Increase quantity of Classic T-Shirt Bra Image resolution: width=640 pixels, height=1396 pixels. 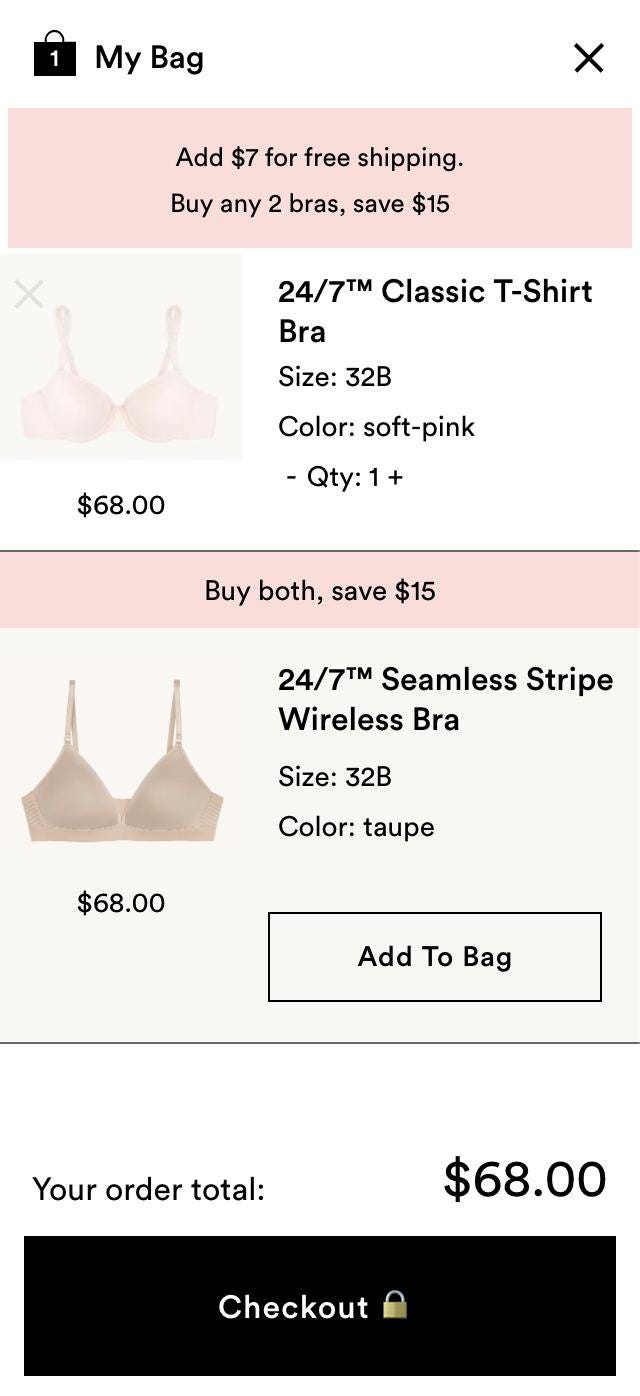(396, 477)
